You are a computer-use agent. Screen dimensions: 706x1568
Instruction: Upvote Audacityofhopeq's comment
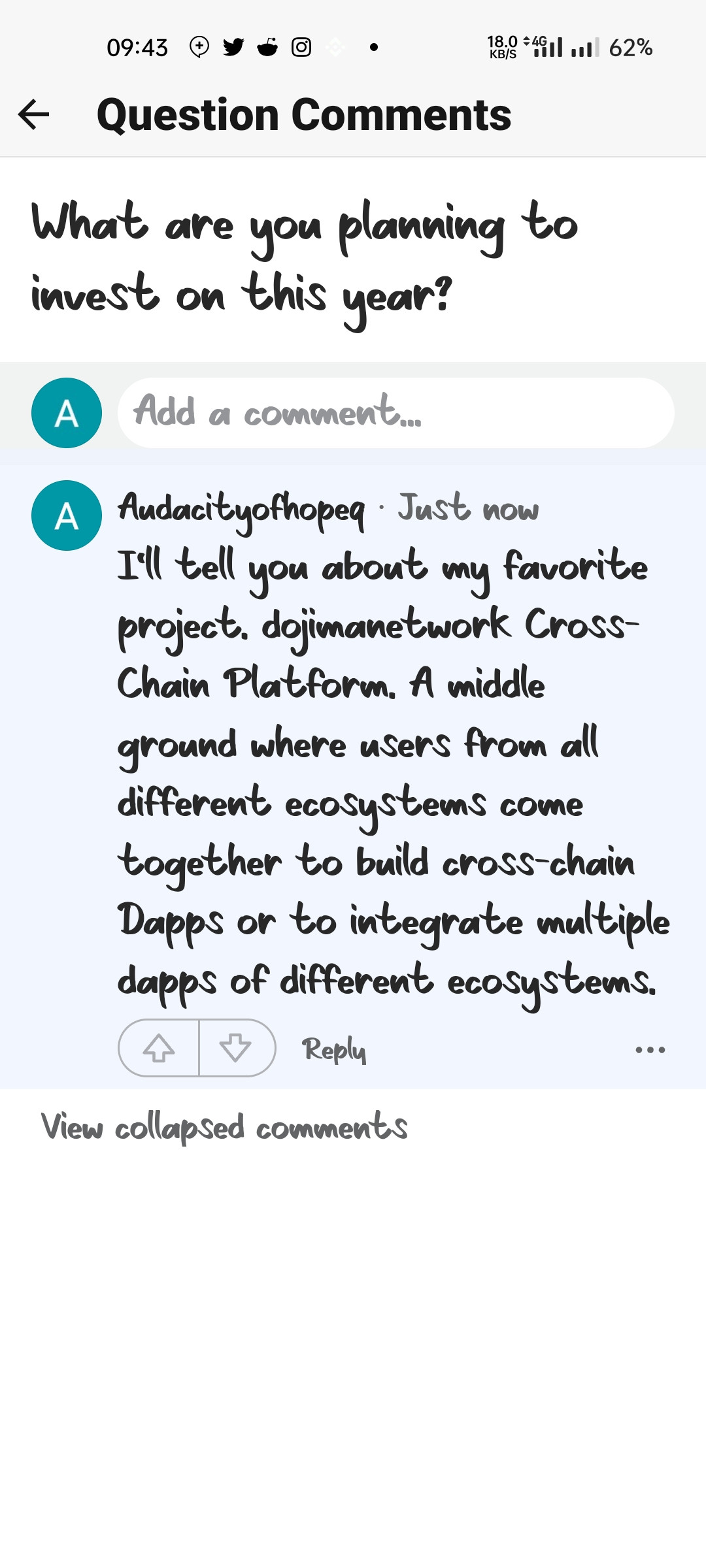159,1049
